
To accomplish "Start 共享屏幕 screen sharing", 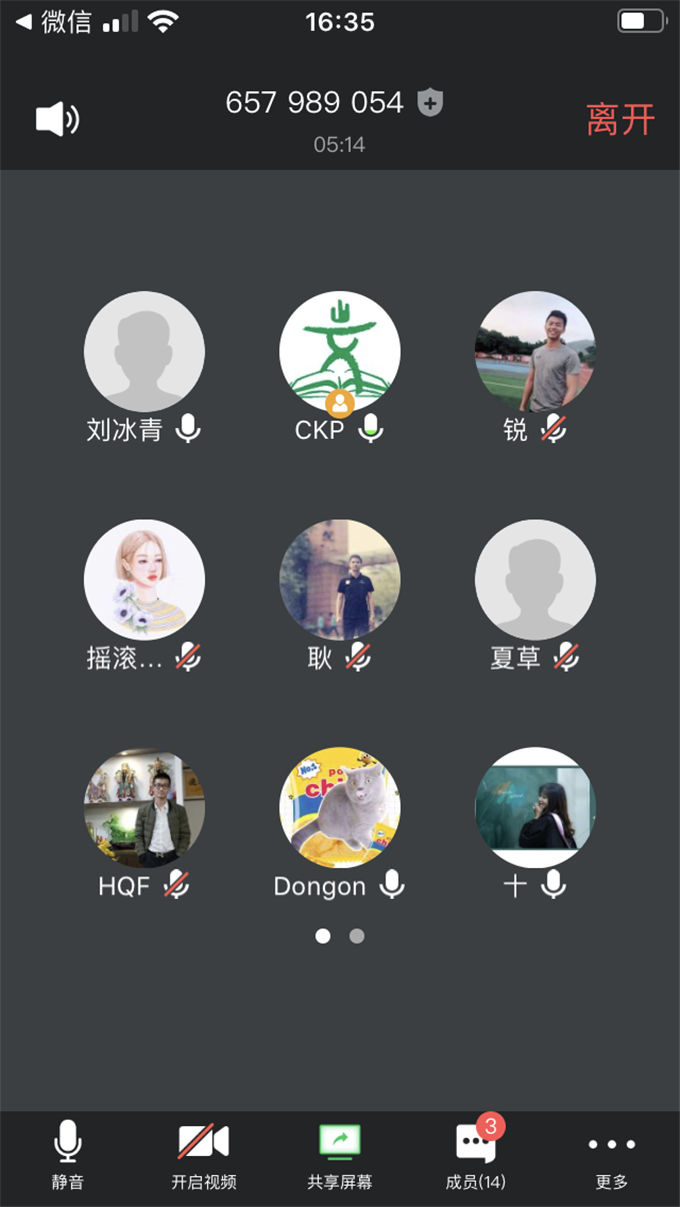I will click(340, 1154).
